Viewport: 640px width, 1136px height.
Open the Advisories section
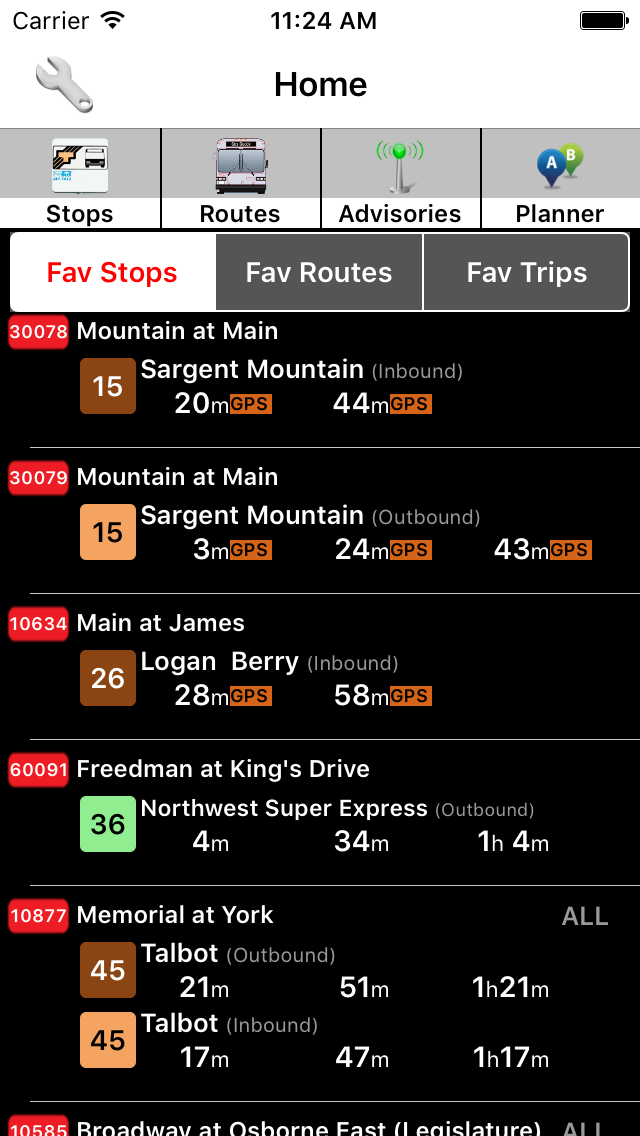tap(400, 178)
